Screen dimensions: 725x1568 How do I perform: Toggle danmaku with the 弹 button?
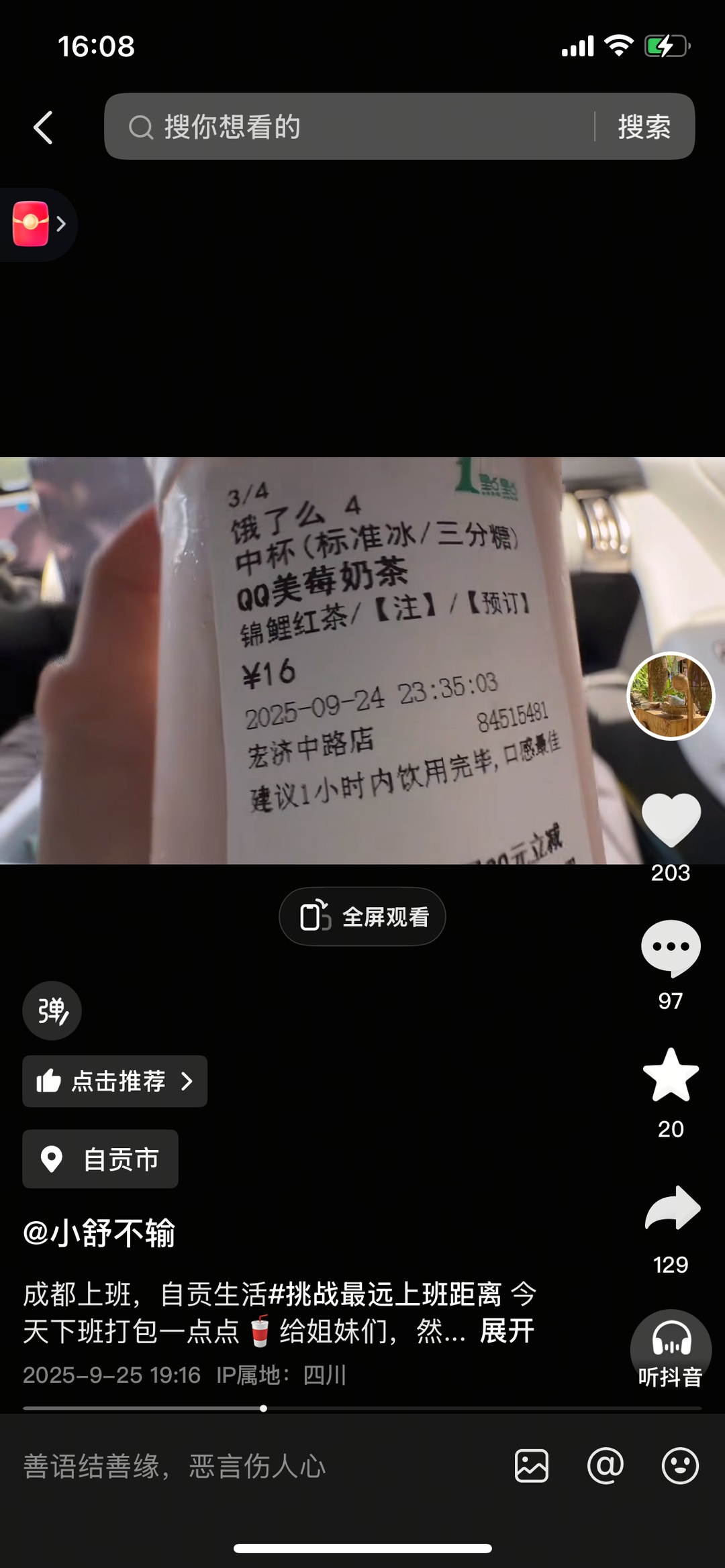point(52,1010)
